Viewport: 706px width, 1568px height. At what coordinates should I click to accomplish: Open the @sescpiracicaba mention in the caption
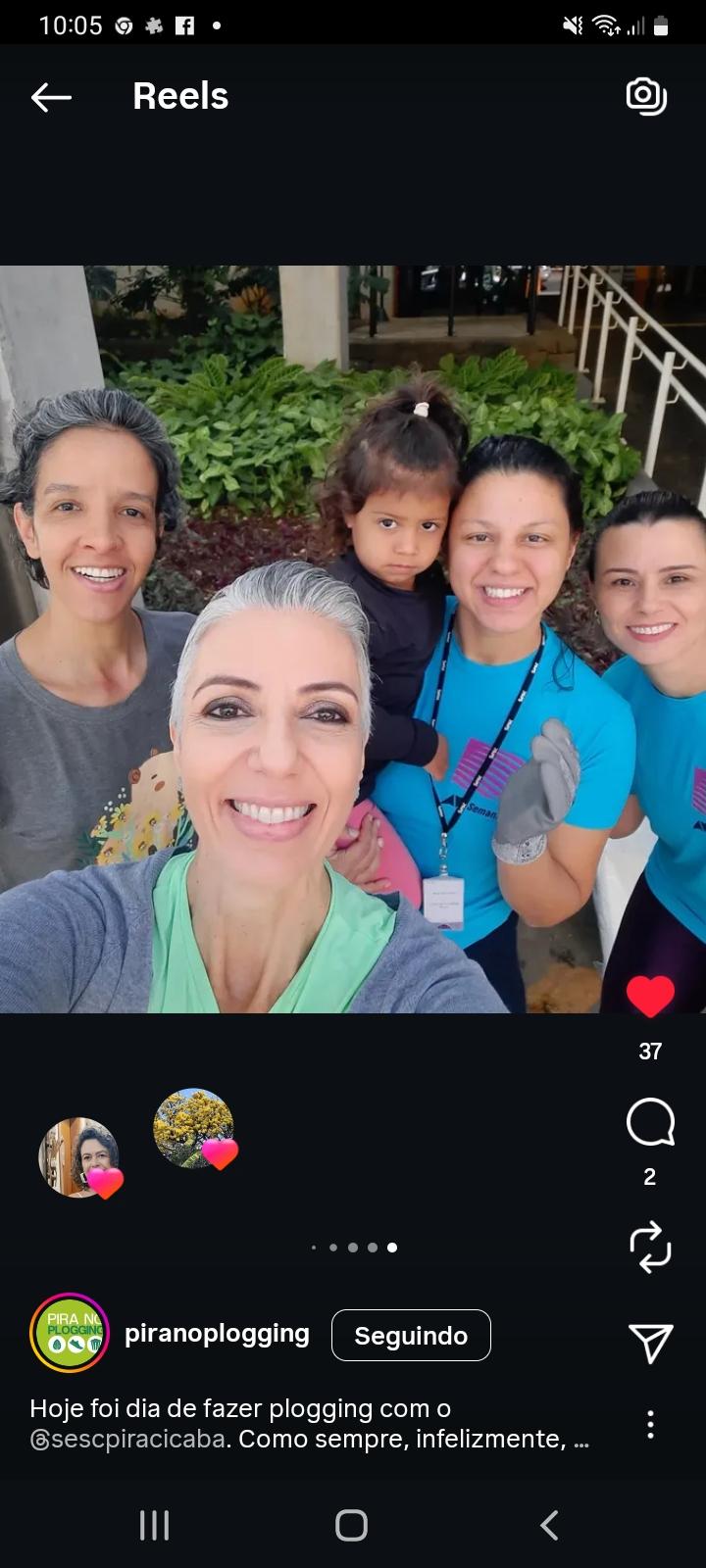pos(127,1440)
